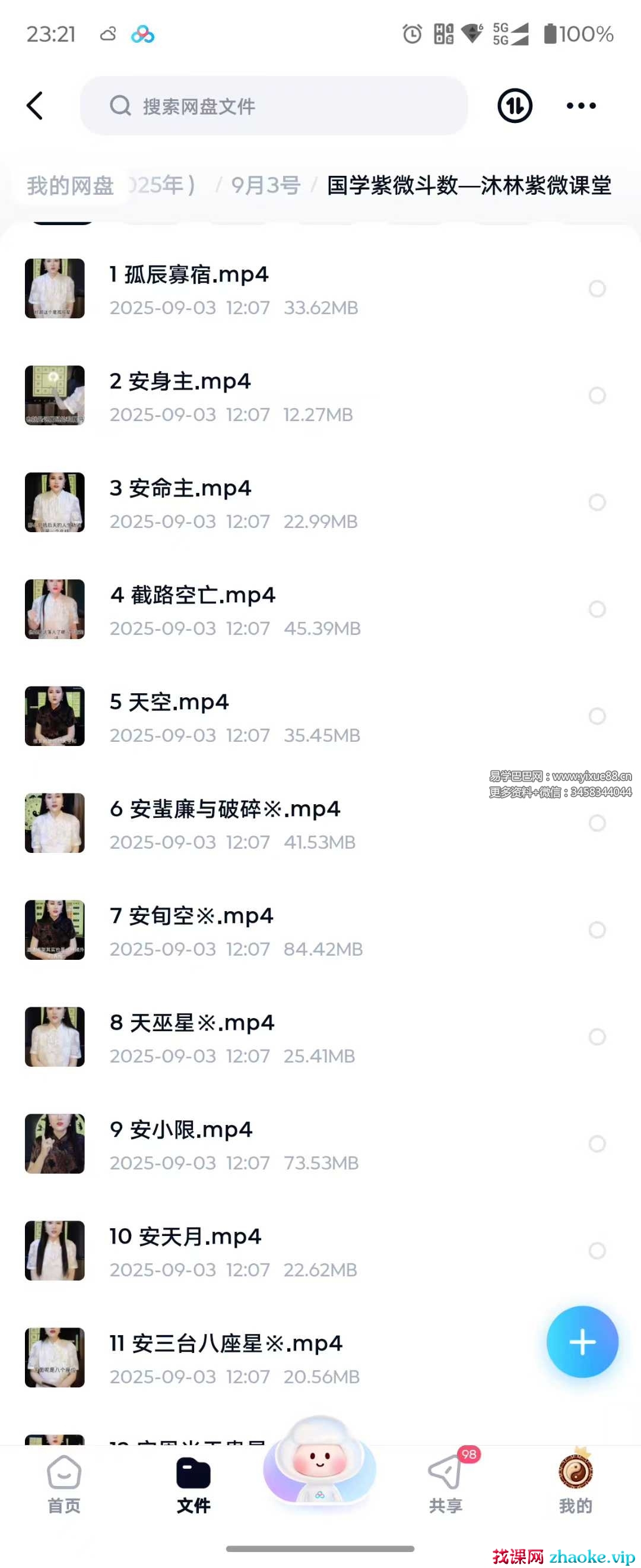Image resolution: width=641 pixels, height=1568 pixels.
Task: Open the three-dot overflow menu
Action: coord(581,106)
